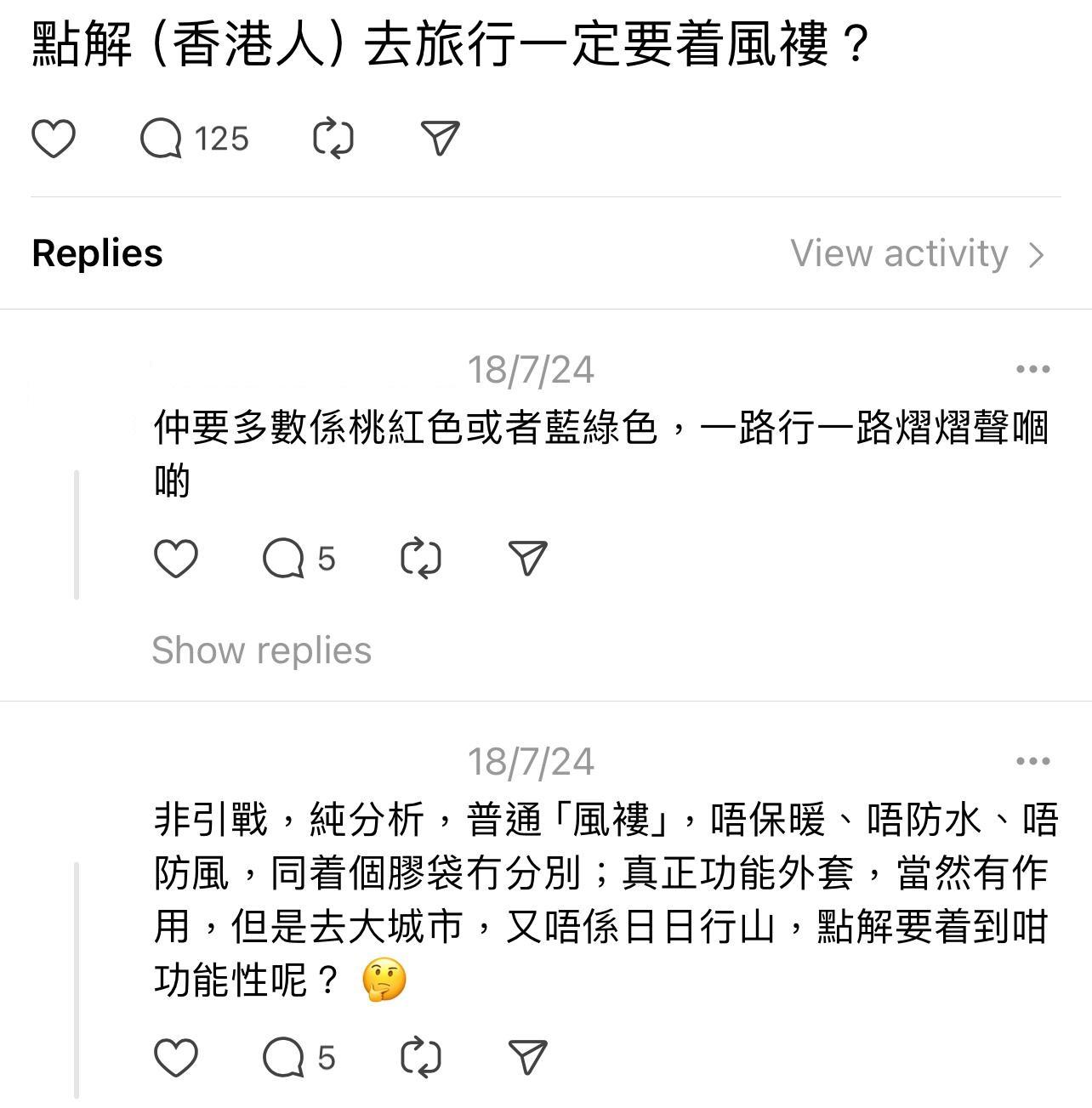Comment on the 桃紅色 reply
Image resolution: width=1092 pixels, height=1108 pixels.
coord(284,559)
